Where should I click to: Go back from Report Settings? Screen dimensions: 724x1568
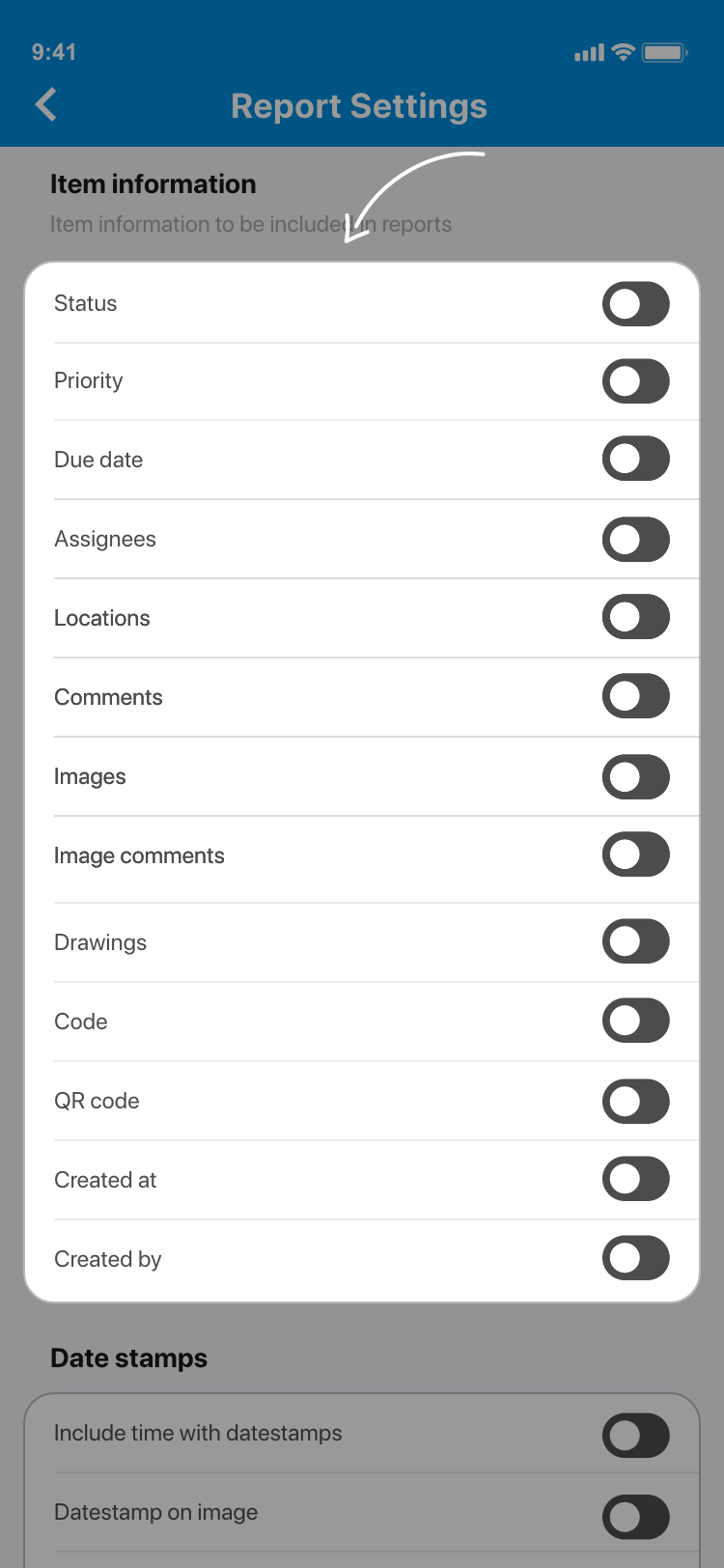[x=46, y=104]
